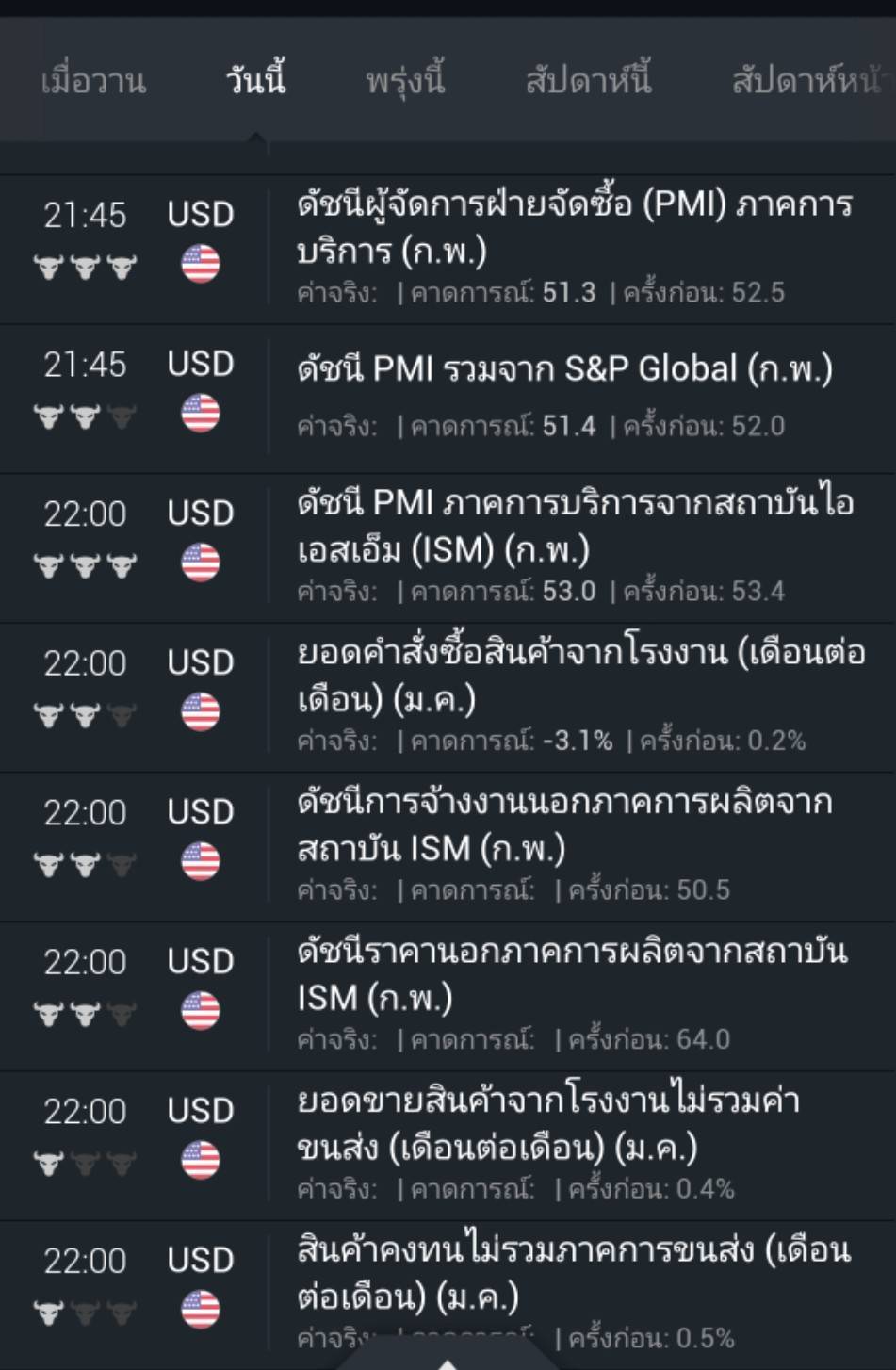Open ดัชนี PMI รวมจาก S&P Global event
The width and height of the screenshot is (896, 1370).
point(565,369)
